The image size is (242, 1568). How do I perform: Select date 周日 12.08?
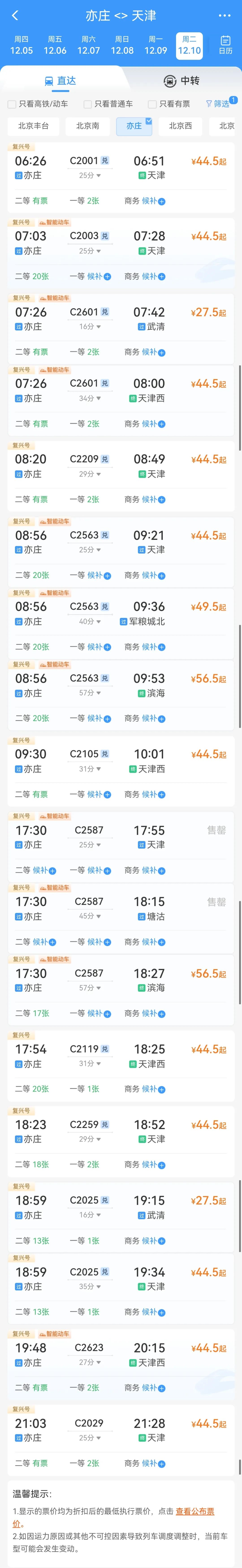coord(122,45)
